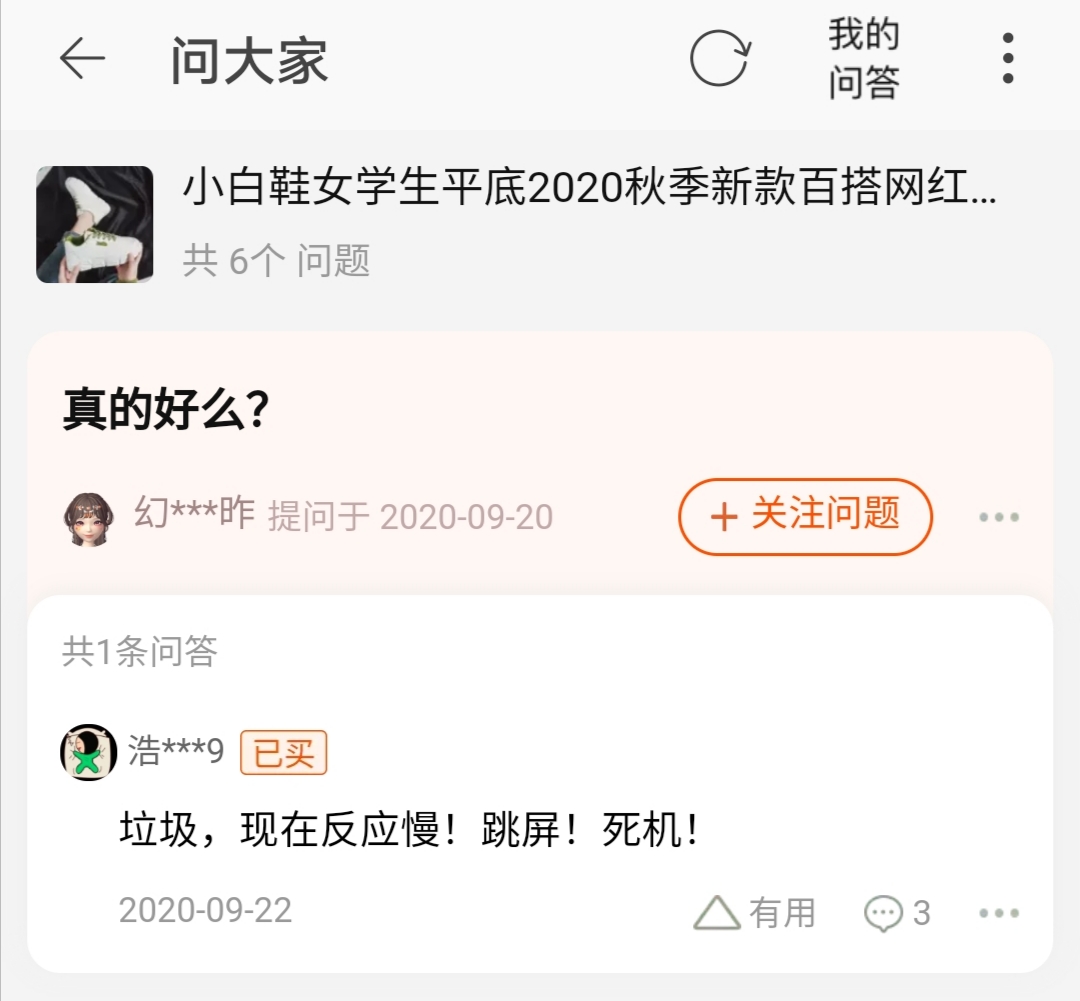The width and height of the screenshot is (1080, 1001).
Task: Open the top-bar overflow menu
Action: tap(1008, 59)
